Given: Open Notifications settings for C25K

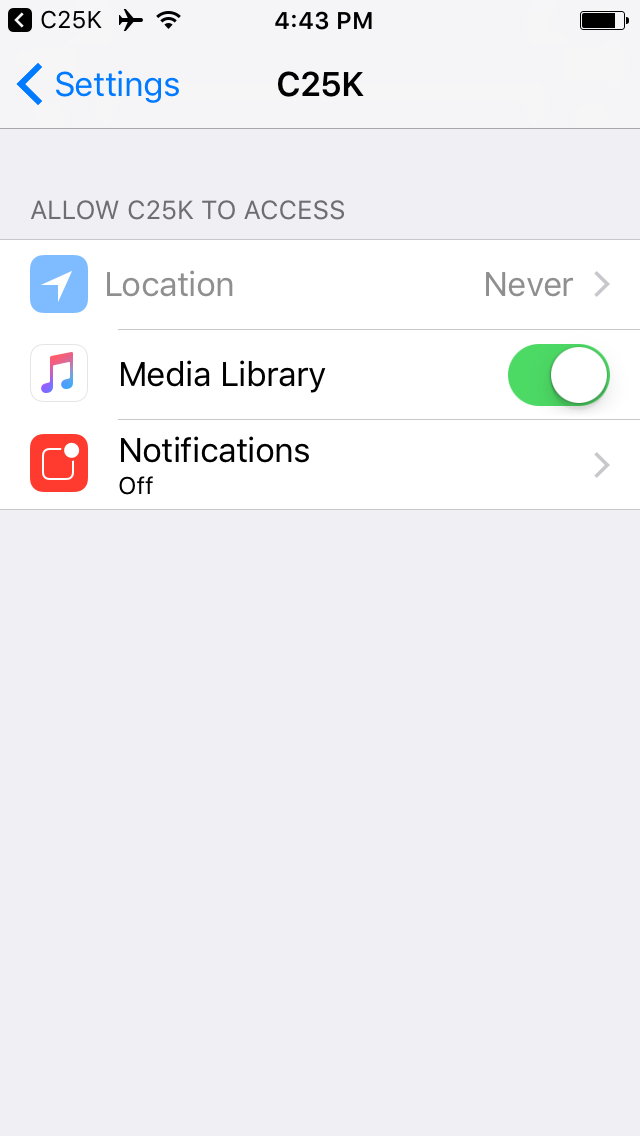Looking at the screenshot, I should (x=320, y=464).
